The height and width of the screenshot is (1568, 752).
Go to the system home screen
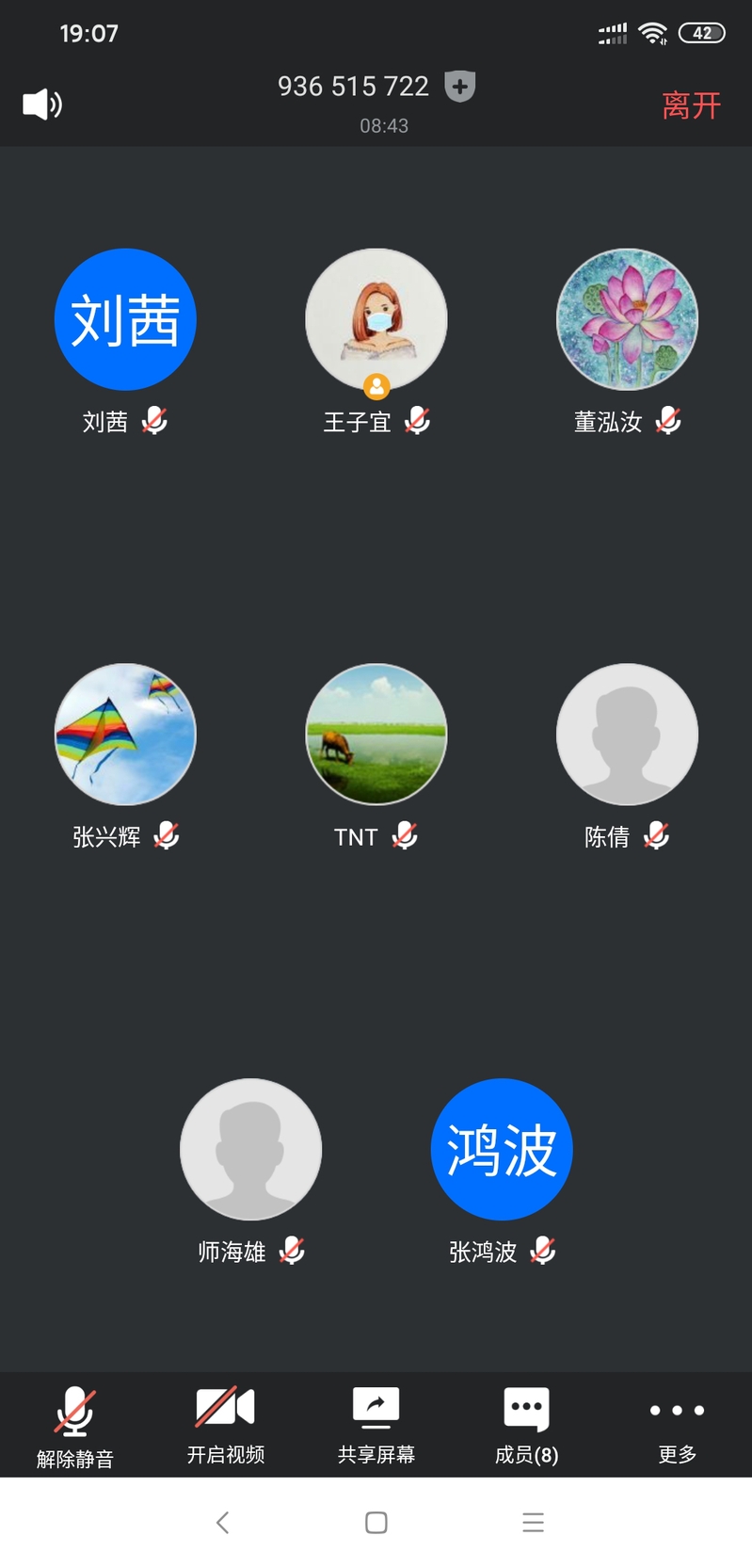point(376,1522)
